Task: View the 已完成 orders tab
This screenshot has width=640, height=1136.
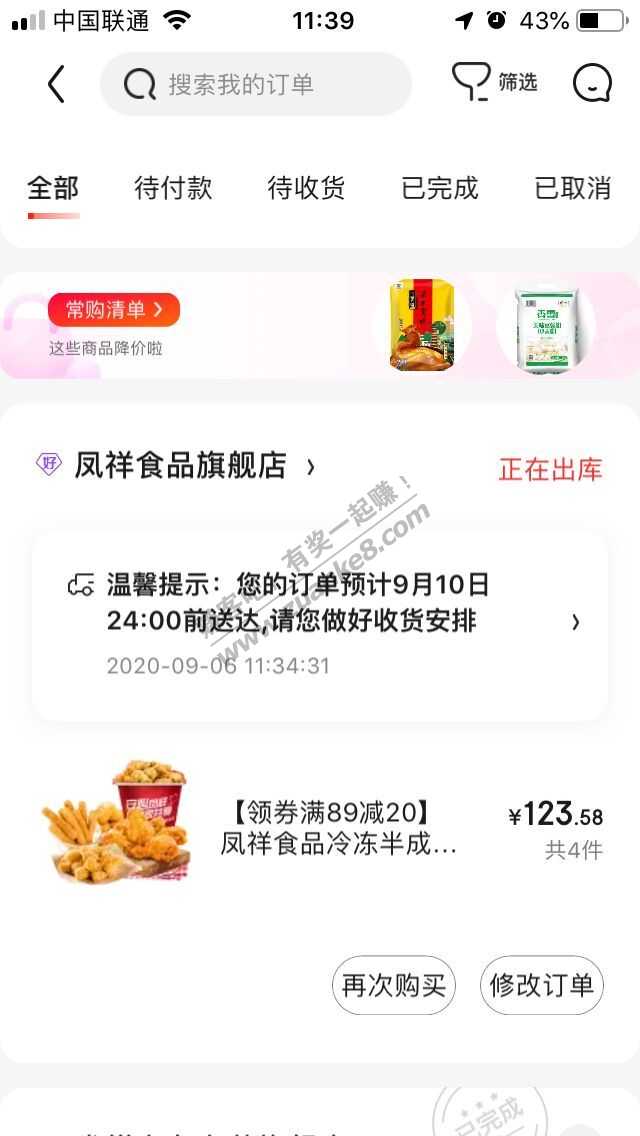Action: point(440,188)
